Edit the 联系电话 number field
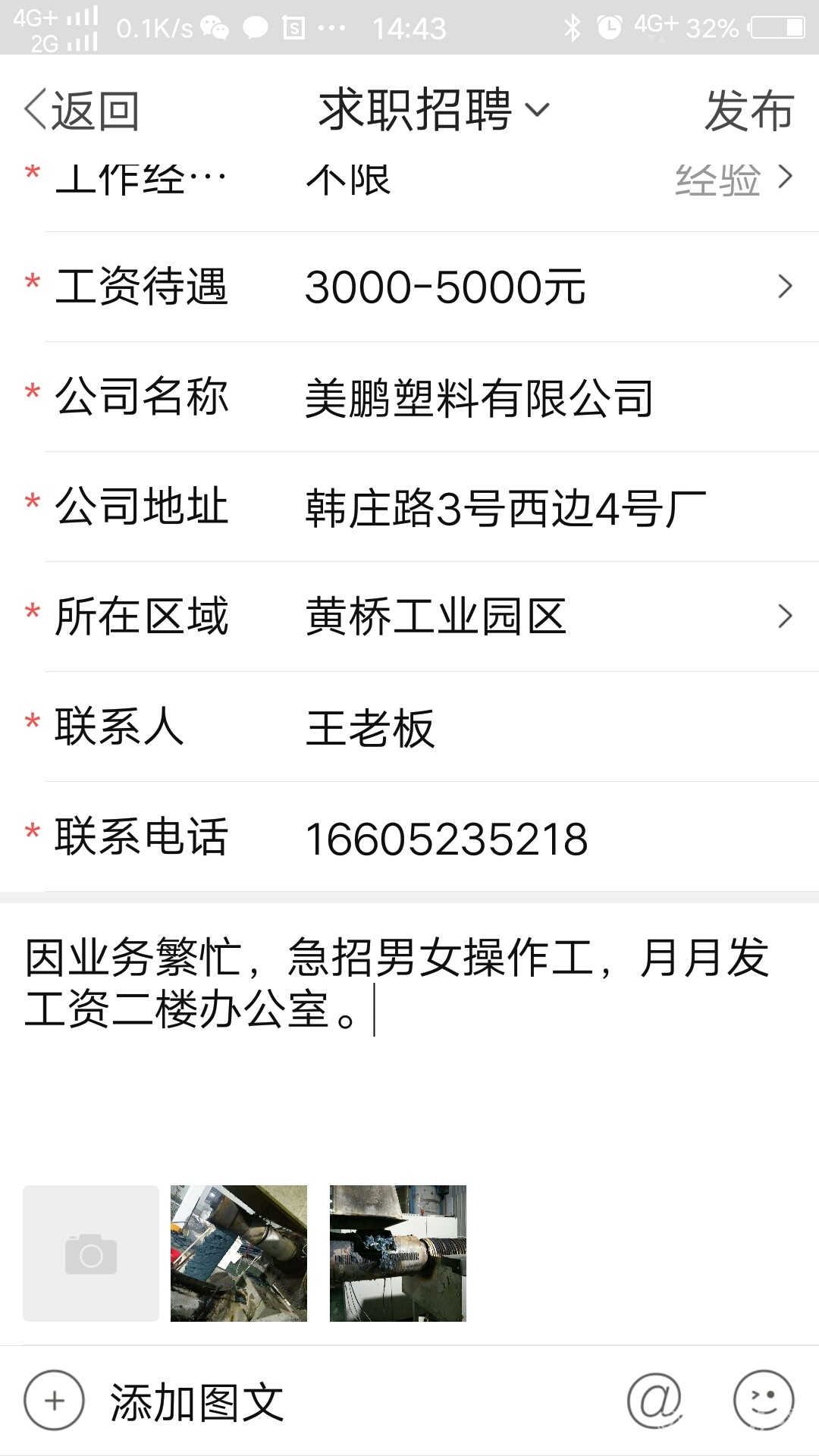Screen dimensions: 819x1456 409,836
